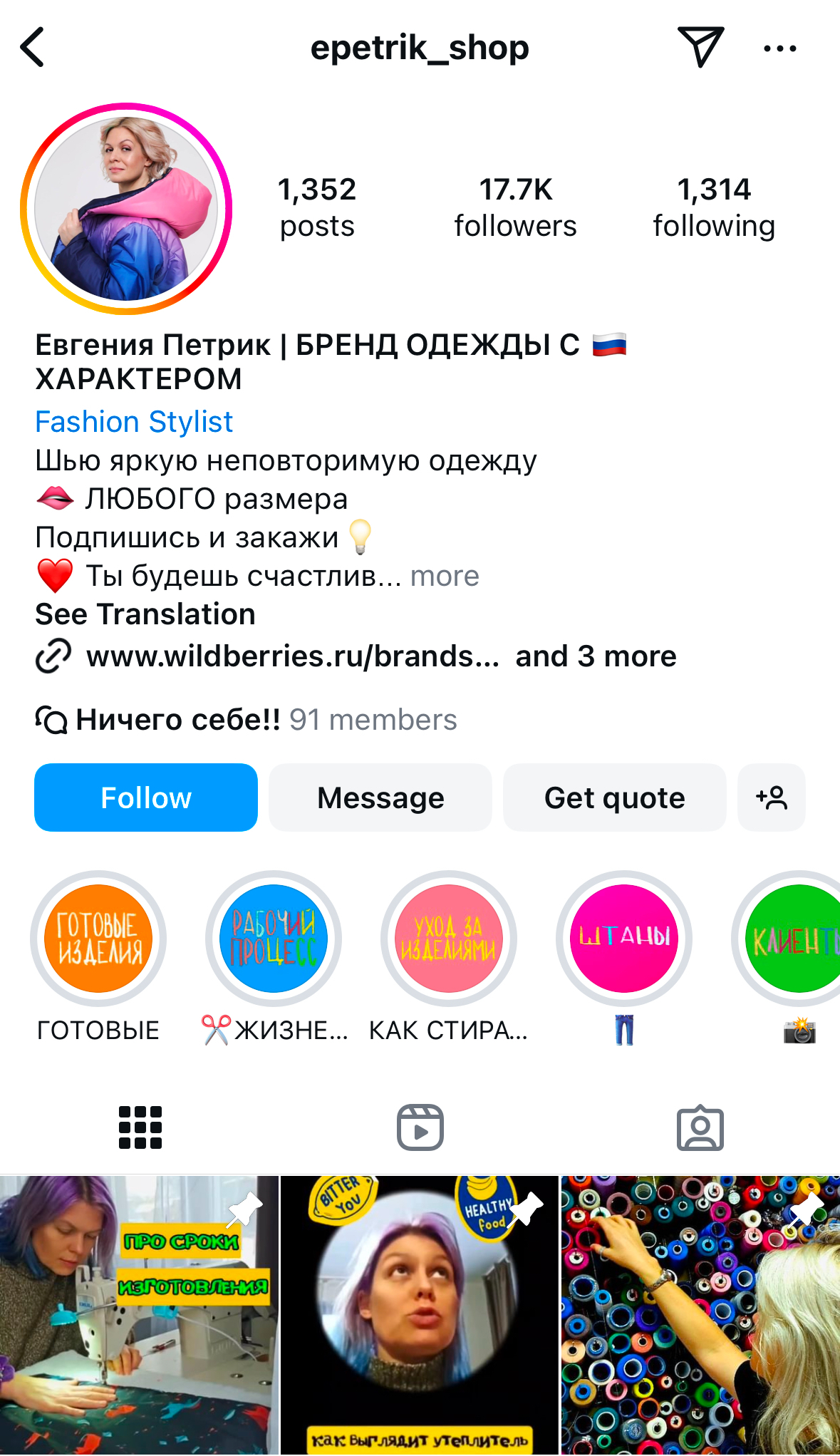Open the 17.7K followers list
The width and height of the screenshot is (840, 1456).
point(515,207)
